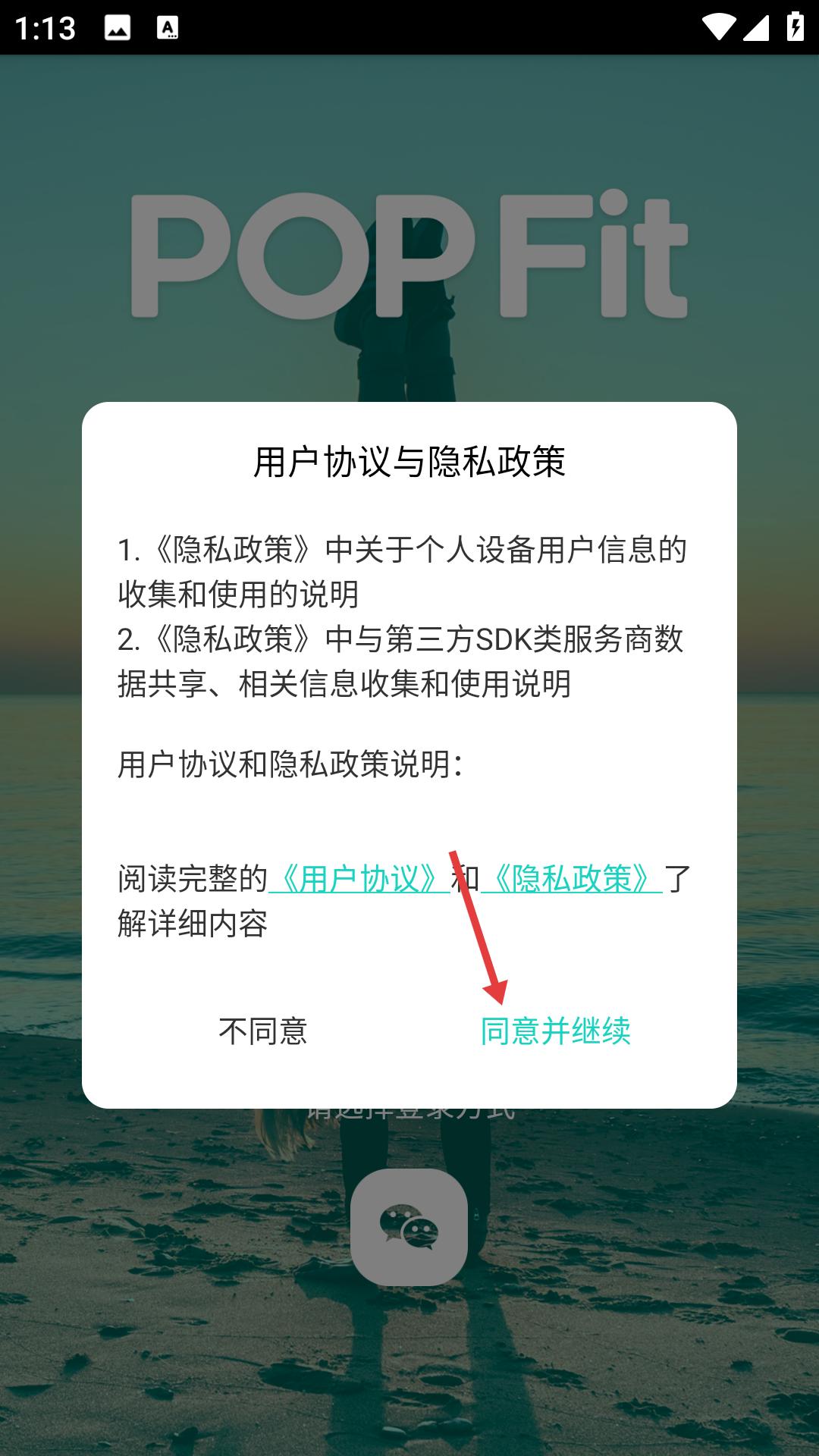Tap the WeChat login icon
Screen dimensions: 819x1456
tap(409, 1226)
